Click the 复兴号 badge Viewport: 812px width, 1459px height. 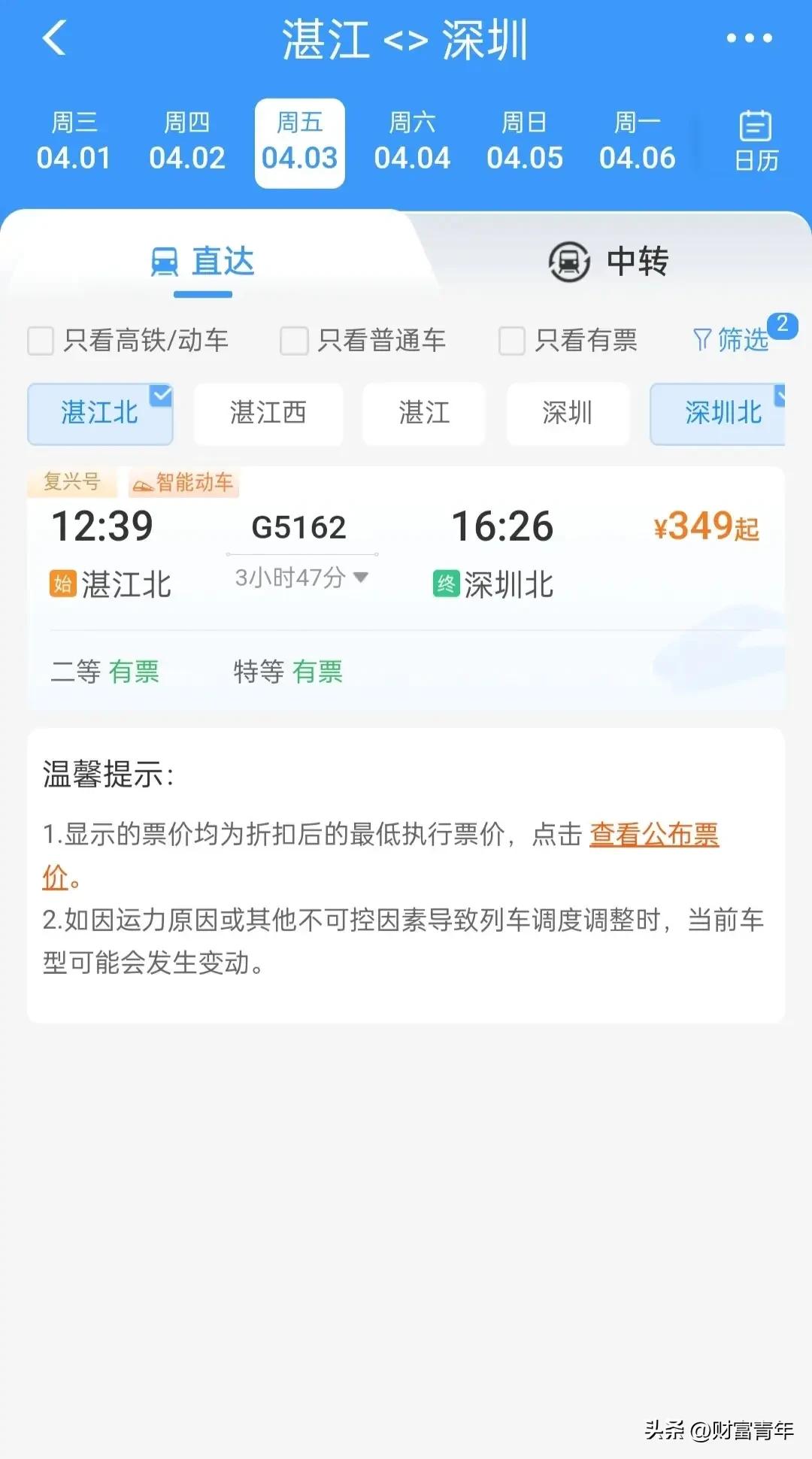[x=72, y=483]
